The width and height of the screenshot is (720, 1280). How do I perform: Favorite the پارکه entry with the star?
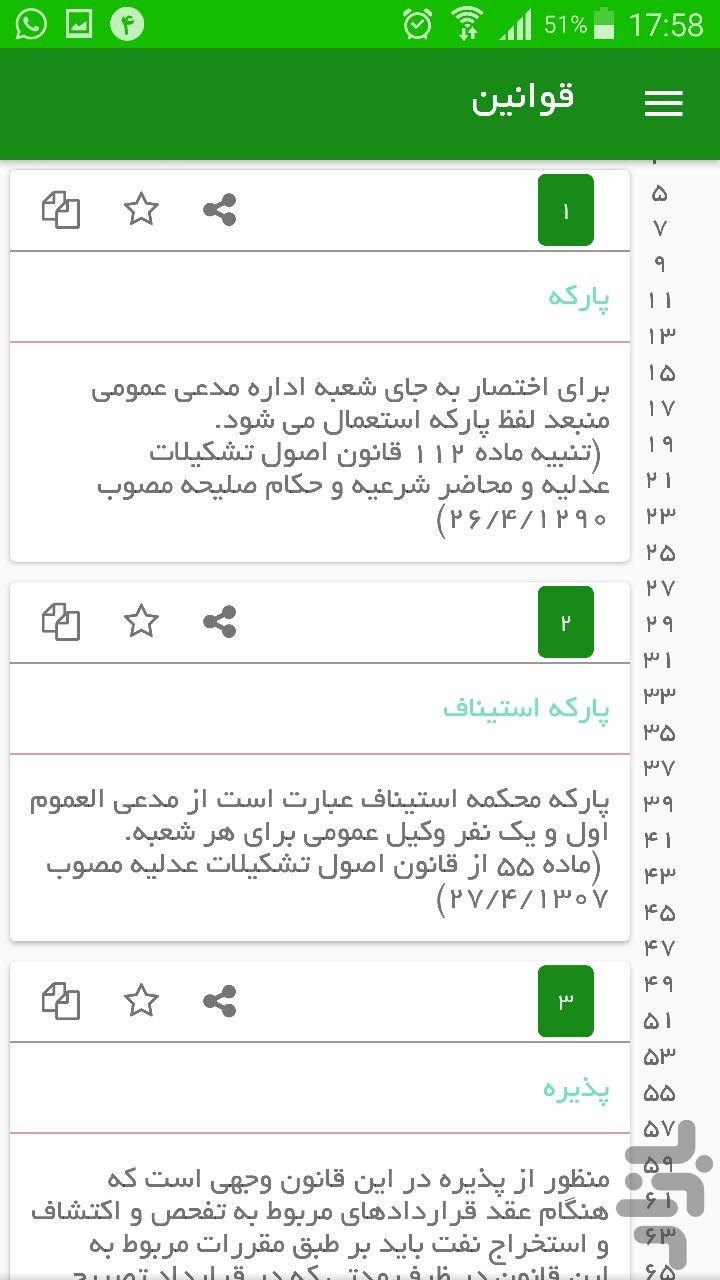click(x=141, y=210)
